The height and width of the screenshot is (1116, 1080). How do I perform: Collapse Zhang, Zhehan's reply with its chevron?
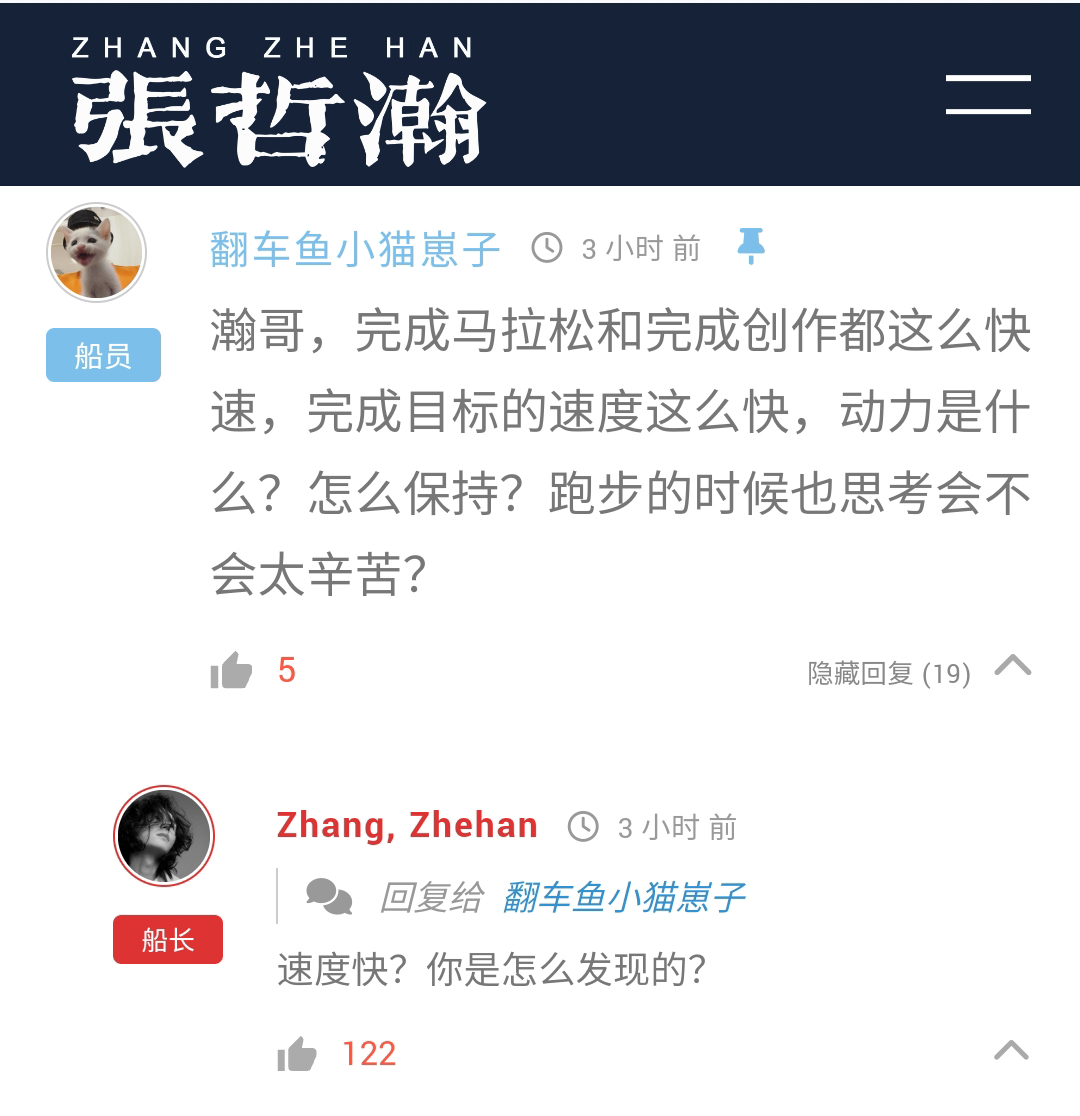pyautogui.click(x=1011, y=1050)
